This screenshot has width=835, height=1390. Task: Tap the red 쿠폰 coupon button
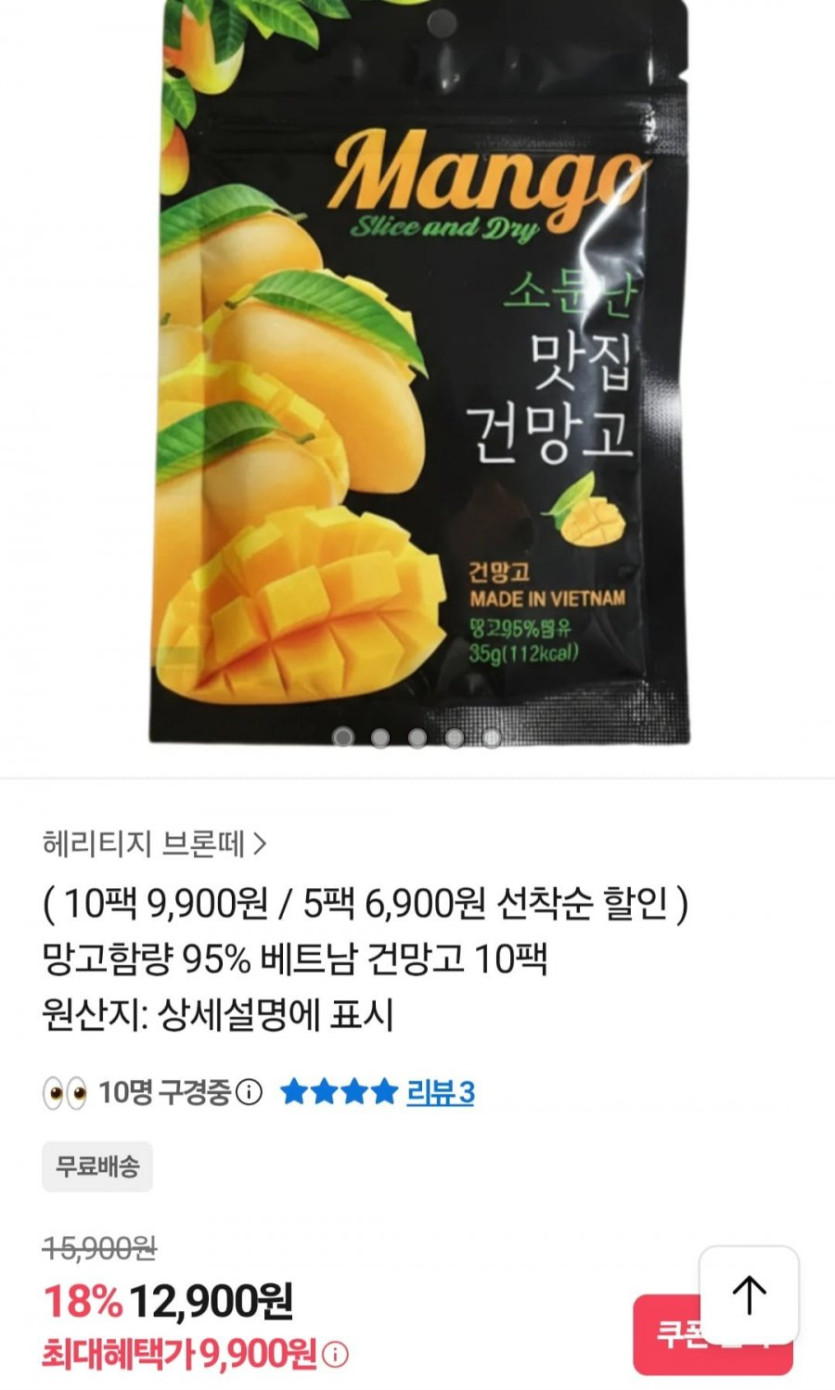click(x=668, y=1335)
